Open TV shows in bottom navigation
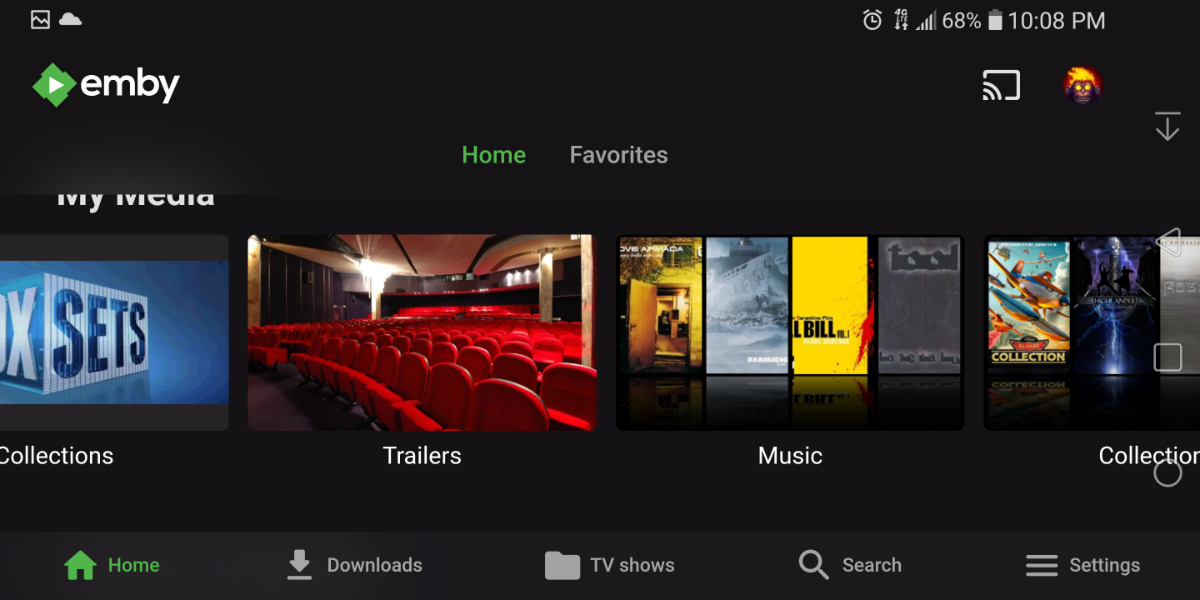The width and height of the screenshot is (1200, 600). tap(610, 565)
